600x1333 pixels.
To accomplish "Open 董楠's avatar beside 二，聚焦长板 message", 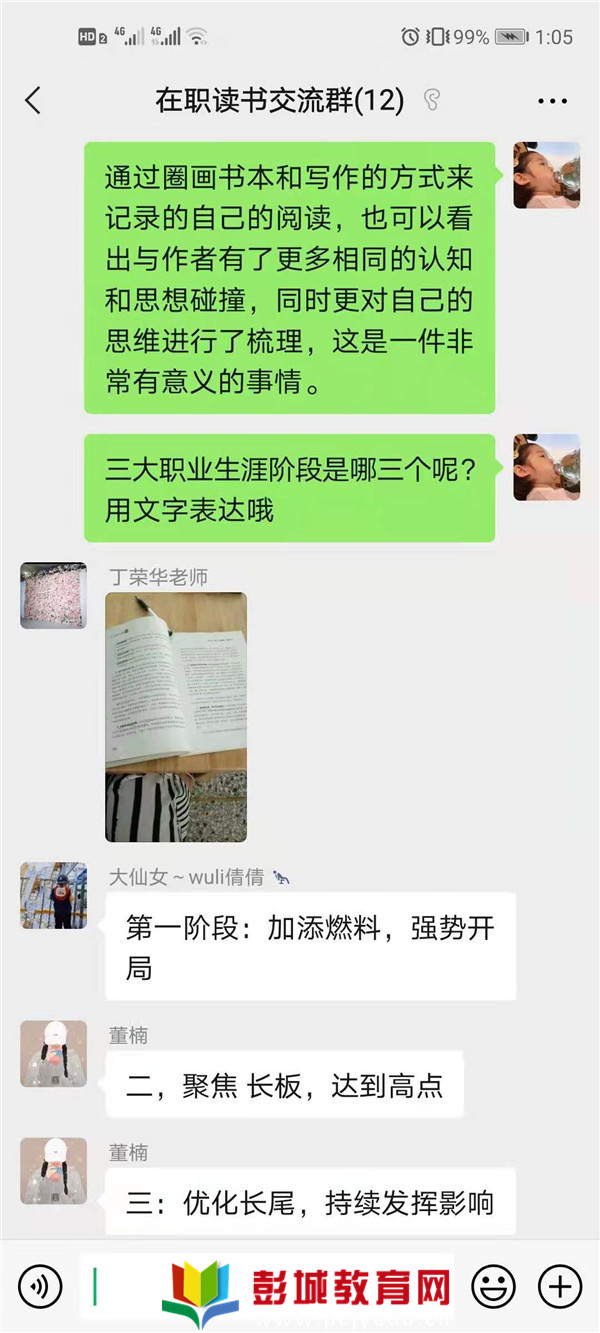I will (x=53, y=1054).
